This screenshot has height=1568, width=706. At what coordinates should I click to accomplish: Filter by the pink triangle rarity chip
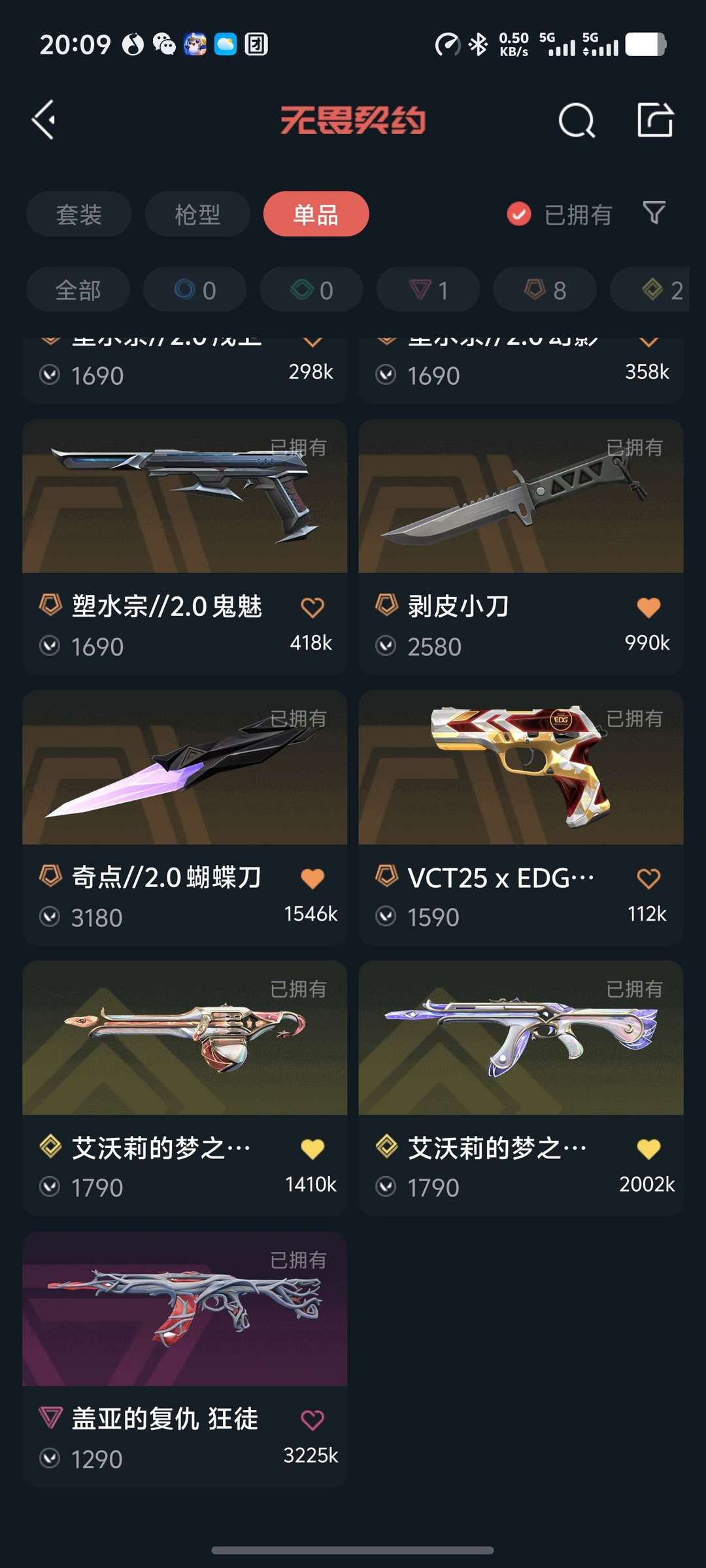pos(428,290)
